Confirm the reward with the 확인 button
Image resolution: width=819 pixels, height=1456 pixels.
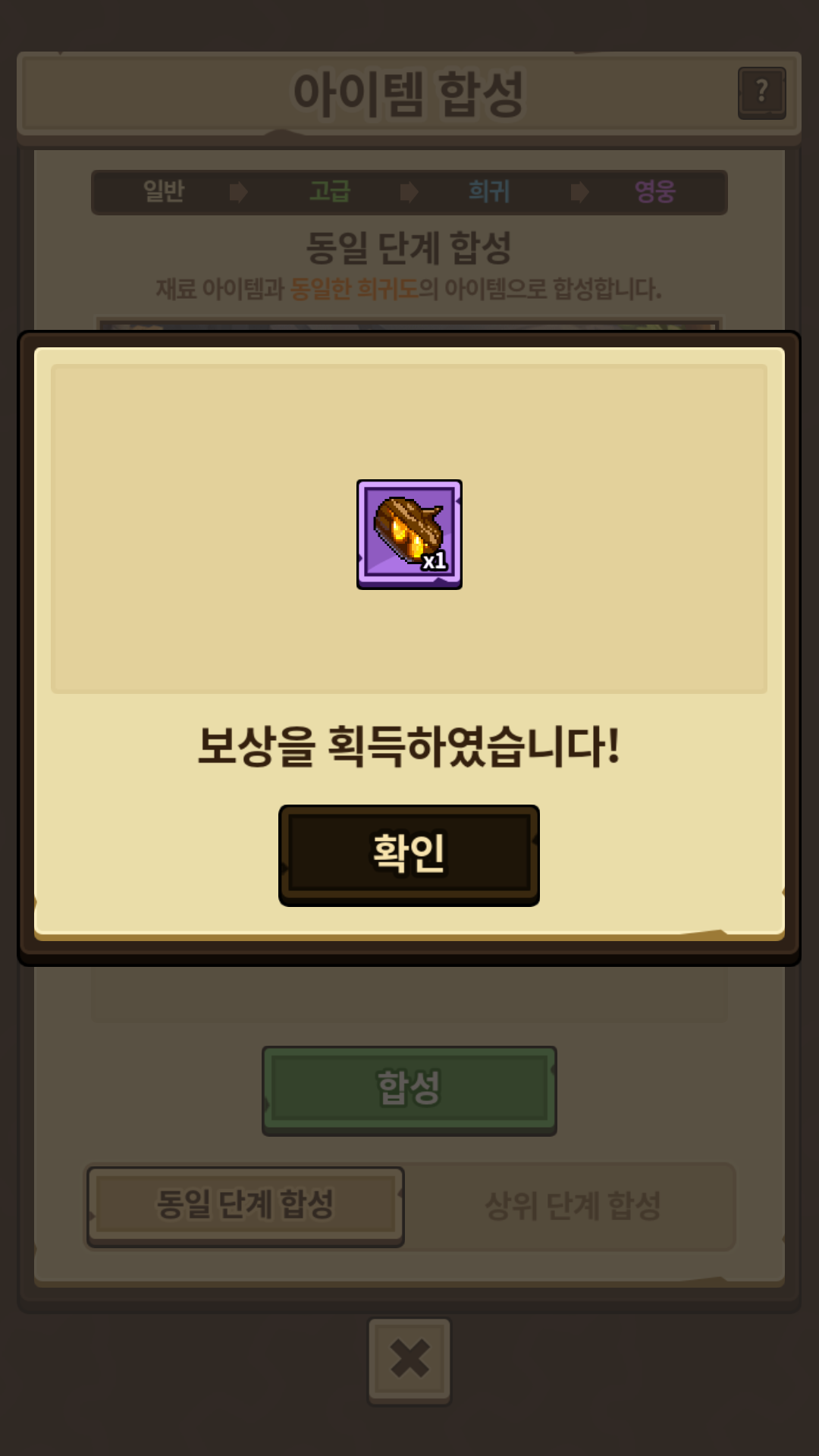pos(409,855)
